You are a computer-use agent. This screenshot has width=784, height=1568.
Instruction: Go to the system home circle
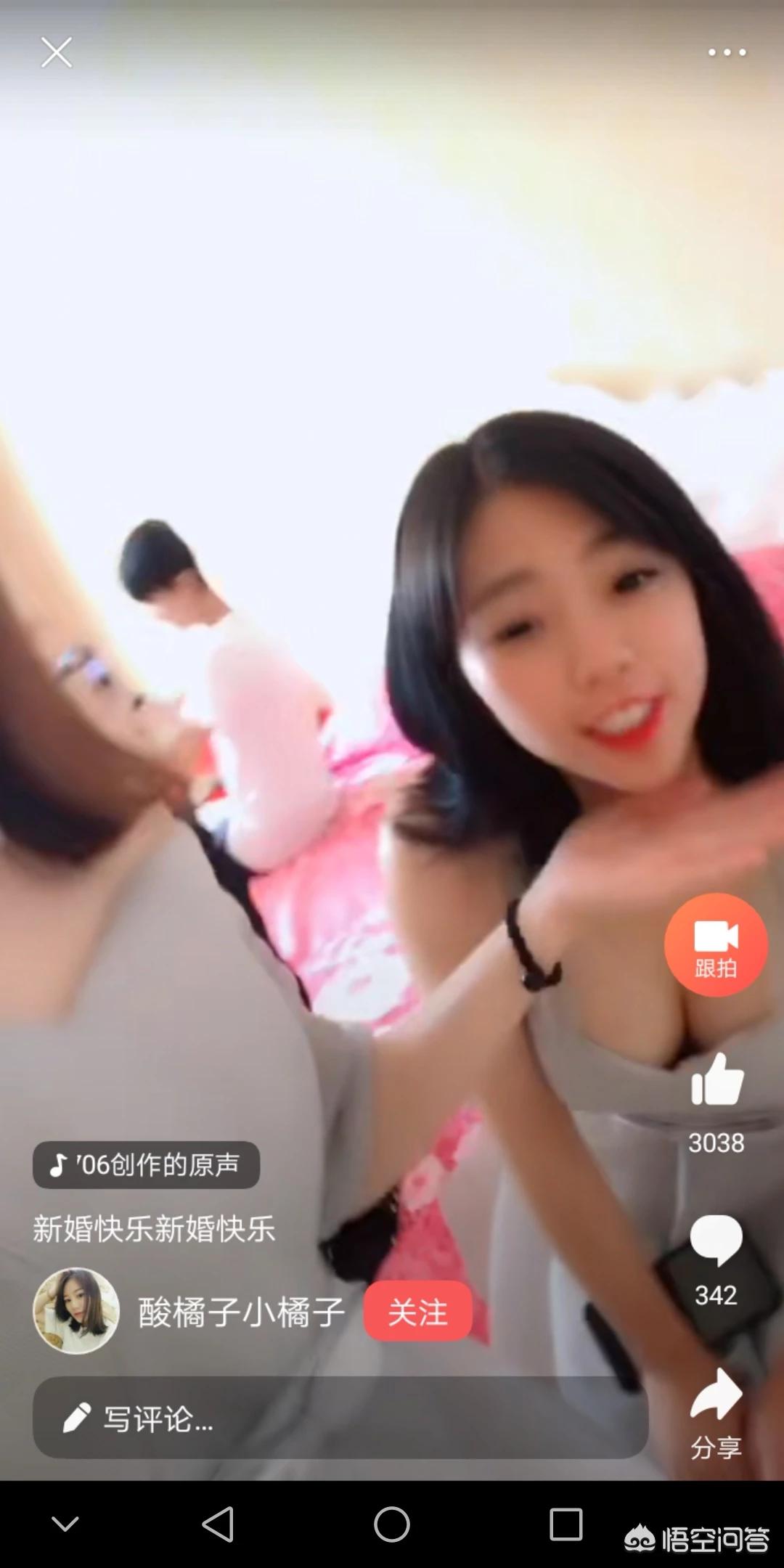(392, 1524)
